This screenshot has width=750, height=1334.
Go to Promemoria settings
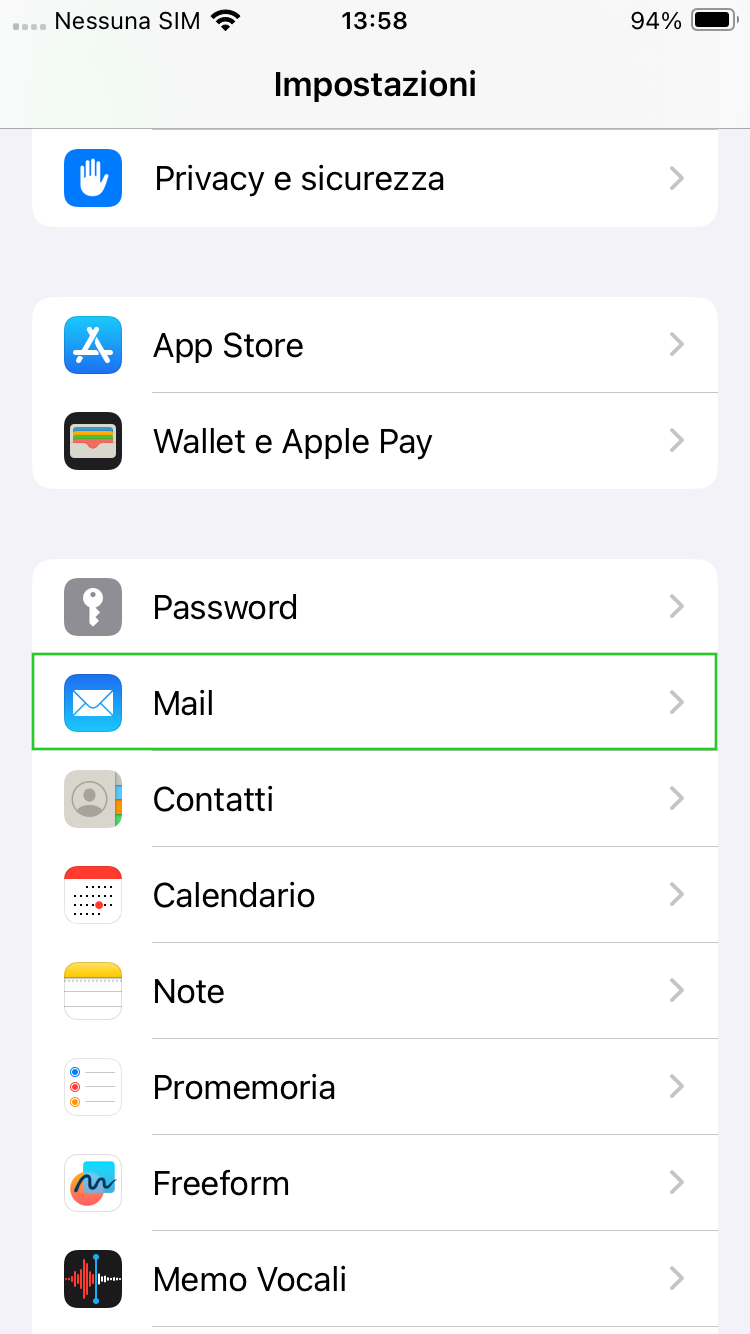(375, 1087)
